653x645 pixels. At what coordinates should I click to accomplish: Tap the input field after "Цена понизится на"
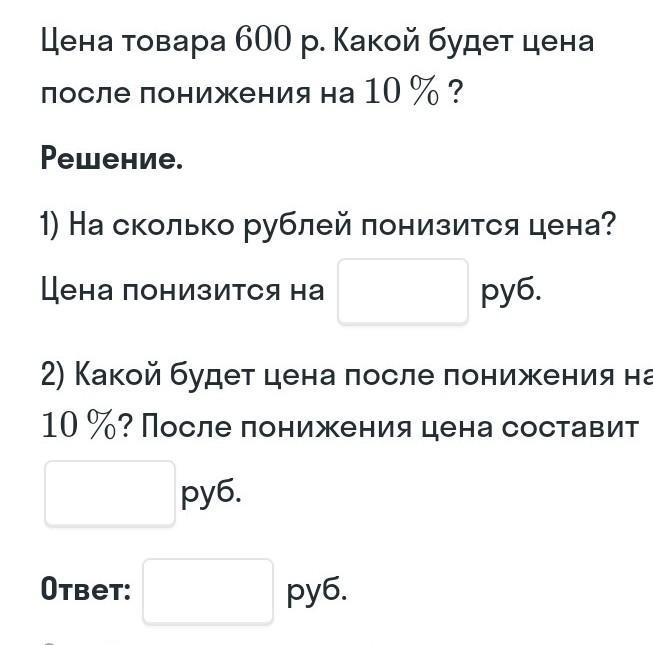[x=403, y=291]
